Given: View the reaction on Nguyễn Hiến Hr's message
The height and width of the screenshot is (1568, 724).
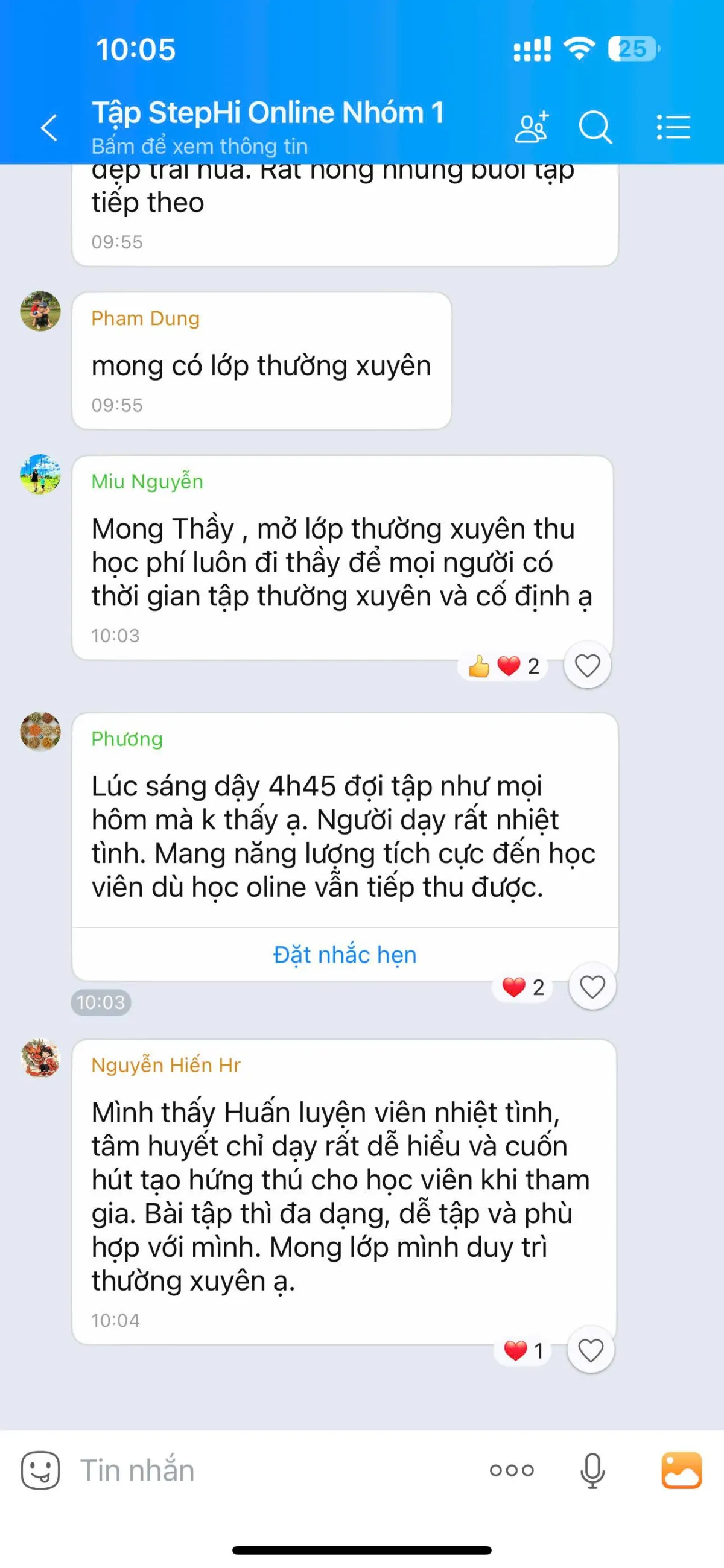Looking at the screenshot, I should tap(522, 1351).
